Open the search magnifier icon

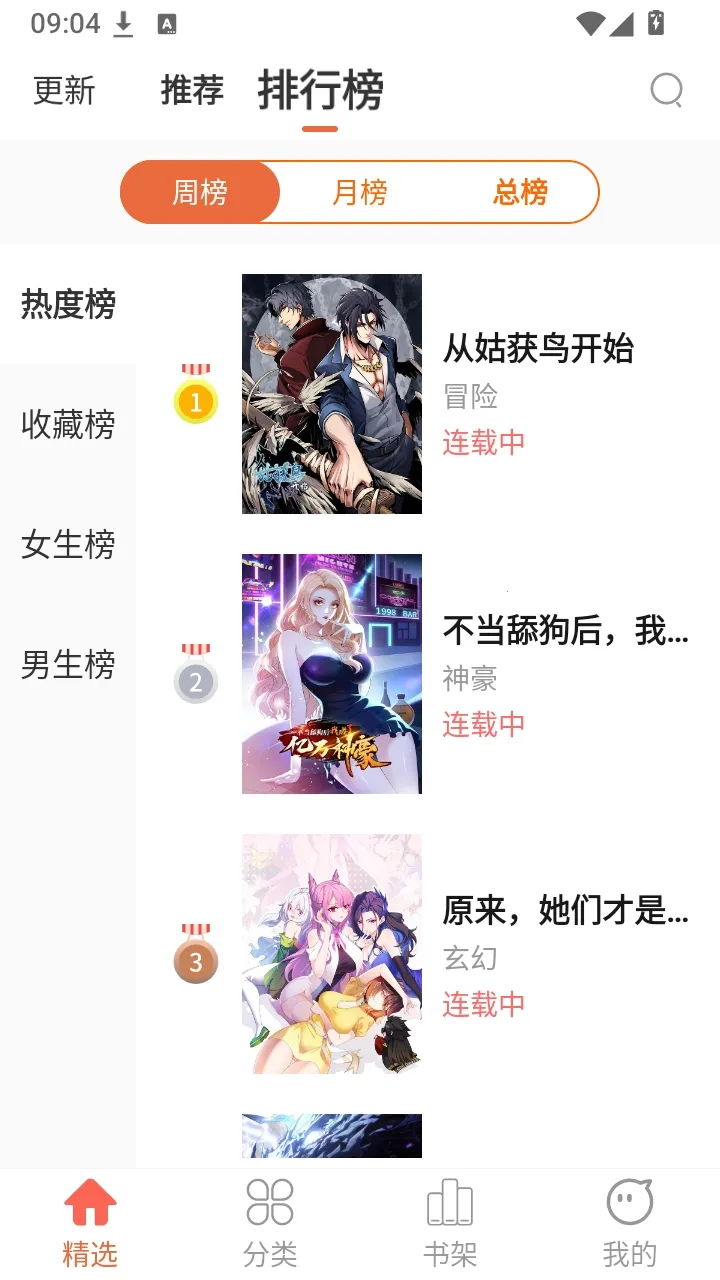tap(666, 91)
